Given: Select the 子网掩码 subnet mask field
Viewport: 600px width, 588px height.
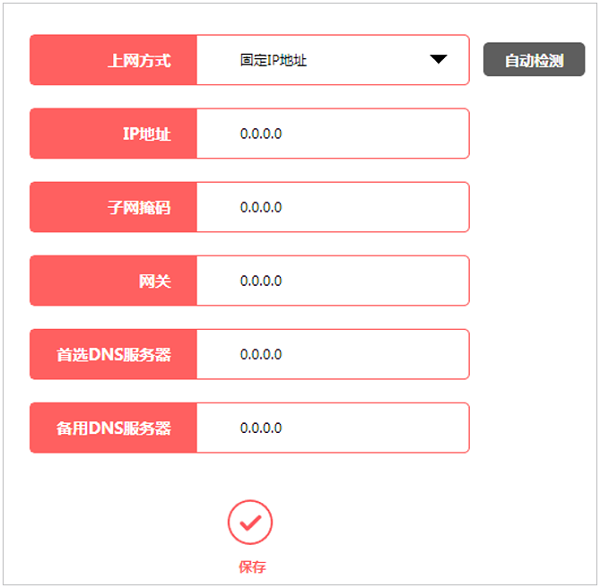Looking at the screenshot, I should coord(332,207).
